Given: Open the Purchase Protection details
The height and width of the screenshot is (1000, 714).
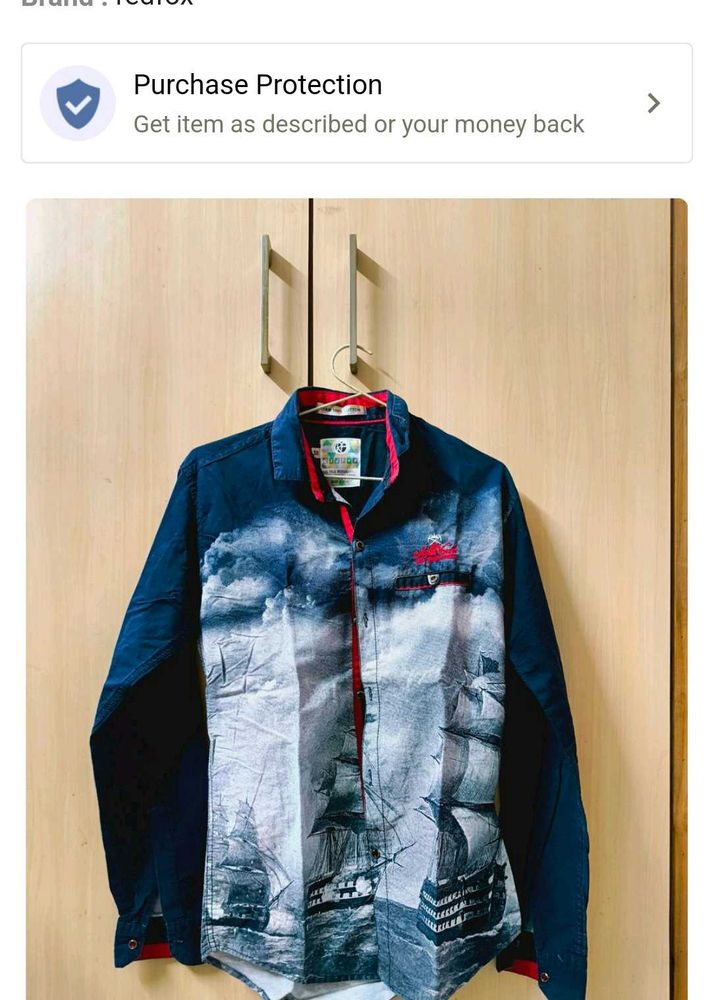Looking at the screenshot, I should 356,103.
